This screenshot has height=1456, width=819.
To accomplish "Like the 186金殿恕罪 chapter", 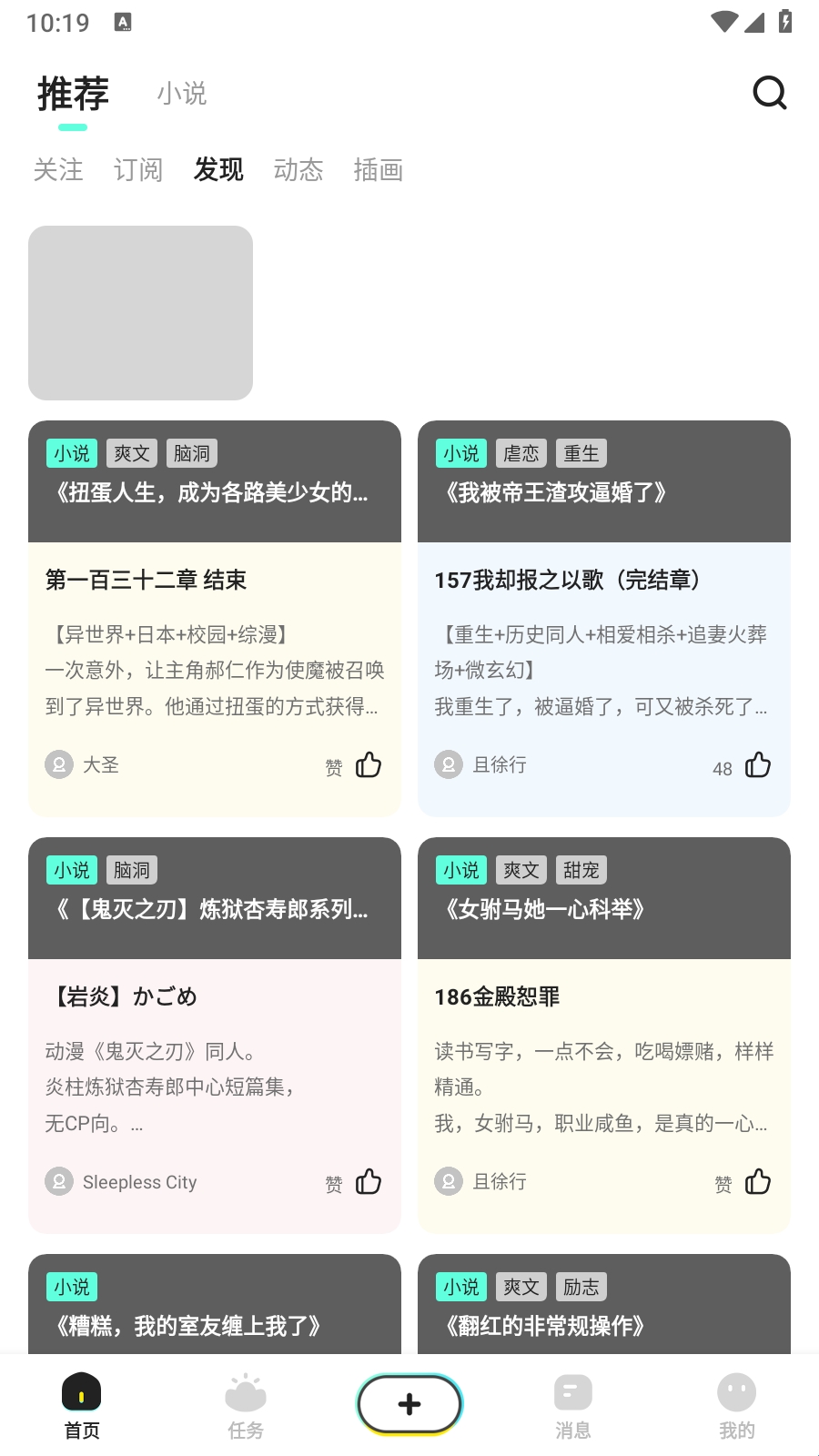I will (x=757, y=1182).
